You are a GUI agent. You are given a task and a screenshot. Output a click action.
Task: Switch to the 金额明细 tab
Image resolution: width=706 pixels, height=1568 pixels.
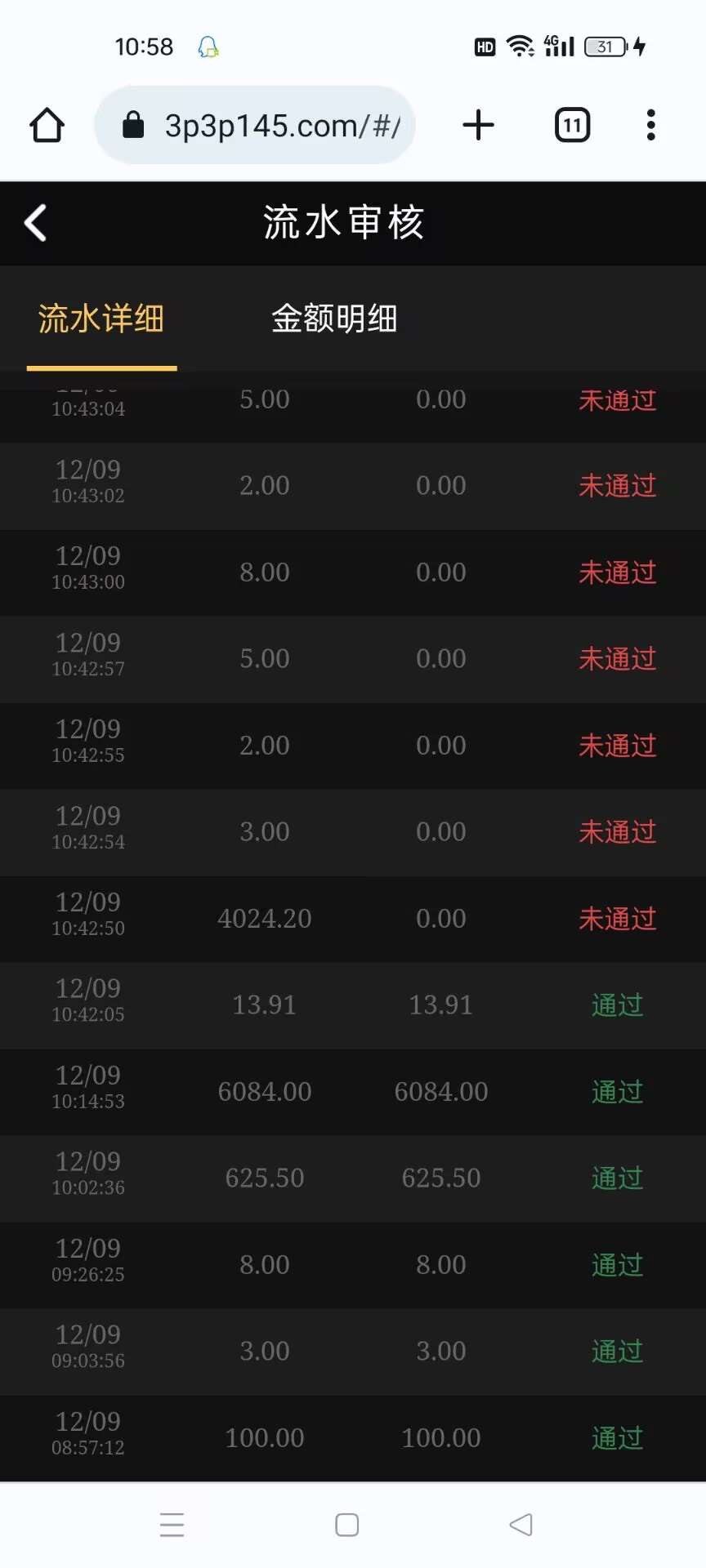pos(334,318)
